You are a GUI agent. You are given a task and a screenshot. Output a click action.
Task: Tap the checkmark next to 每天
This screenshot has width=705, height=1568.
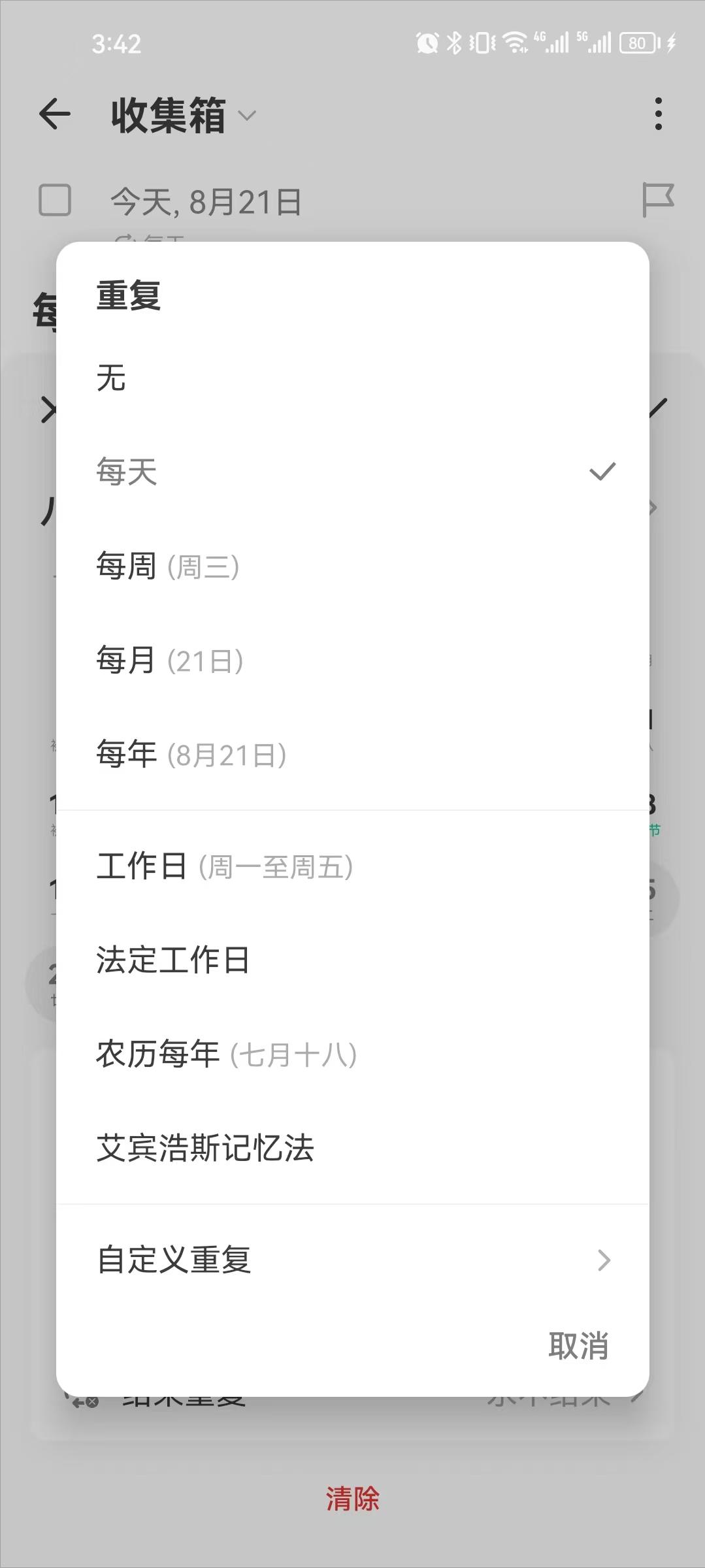pyautogui.click(x=602, y=472)
